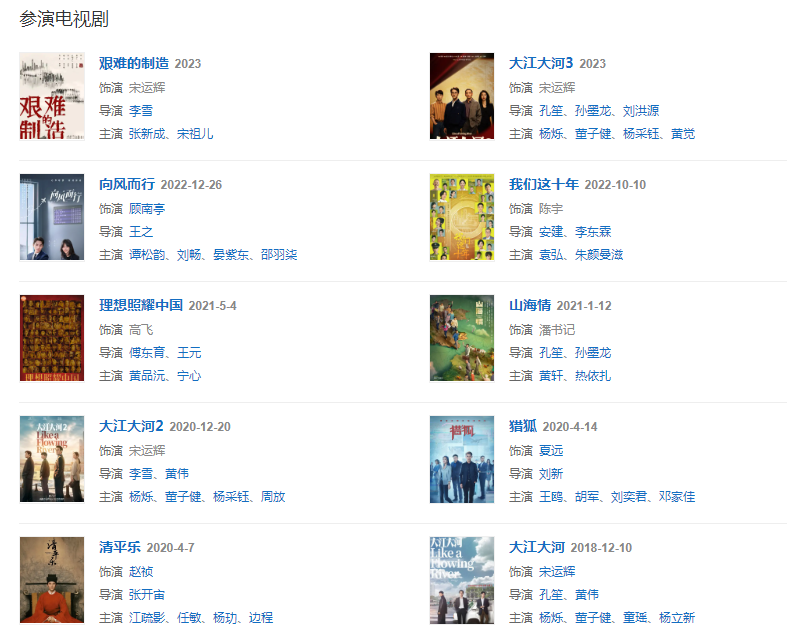Open the 艰难的制造 title link
The width and height of the screenshot is (787, 637).
[x=134, y=63]
